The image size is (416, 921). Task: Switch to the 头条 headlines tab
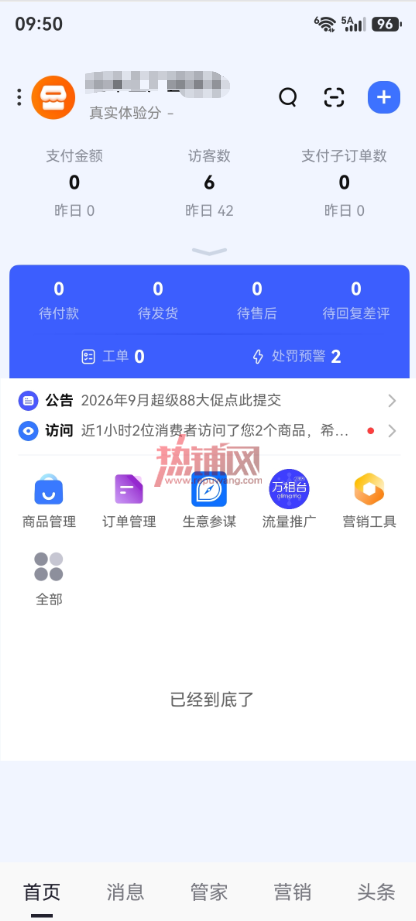point(376,892)
